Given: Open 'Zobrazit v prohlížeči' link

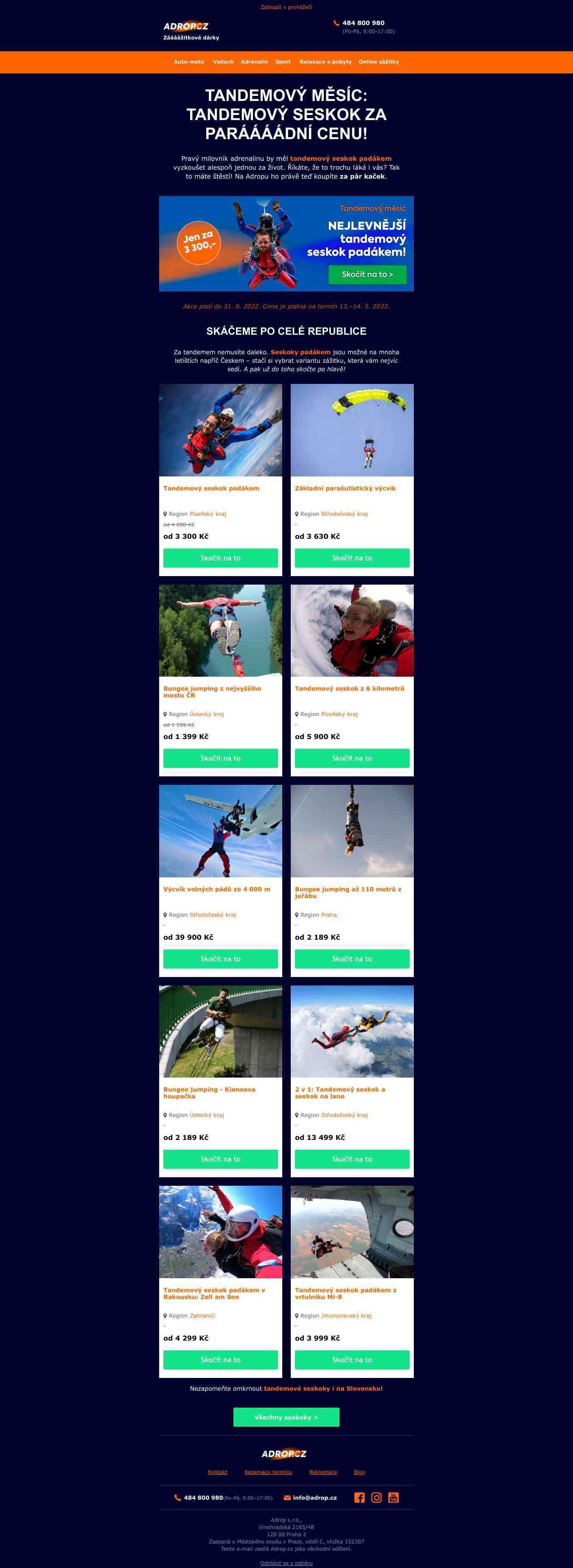Looking at the screenshot, I should click(x=286, y=7).
